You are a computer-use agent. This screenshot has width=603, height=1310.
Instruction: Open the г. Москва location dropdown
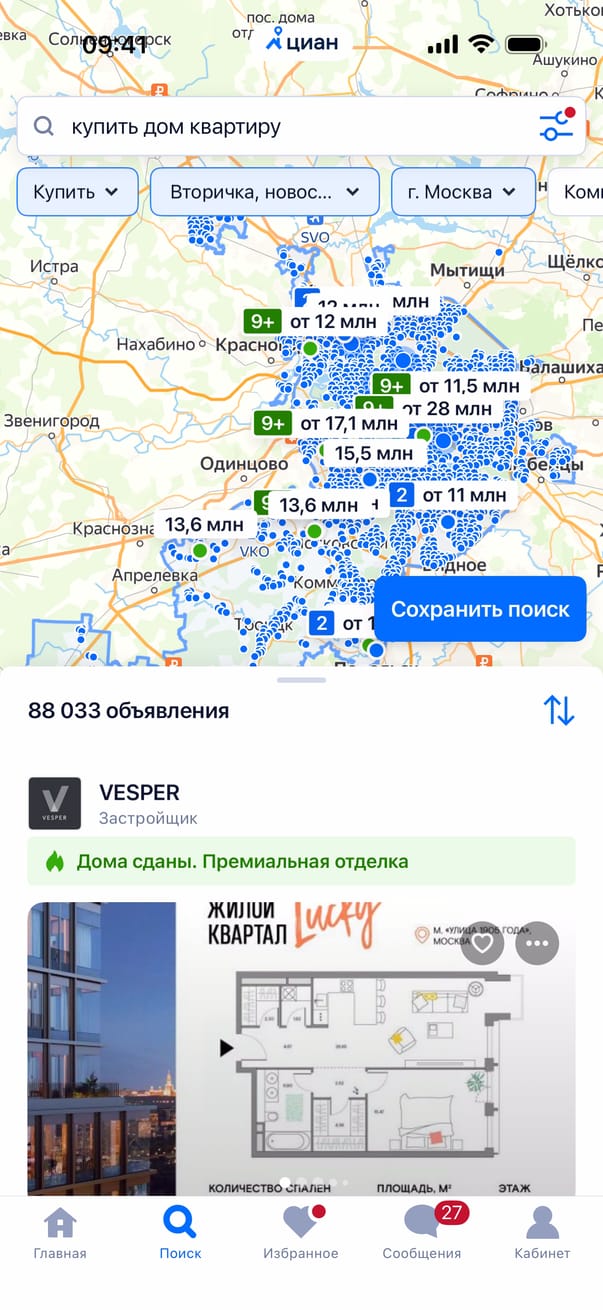click(x=463, y=192)
